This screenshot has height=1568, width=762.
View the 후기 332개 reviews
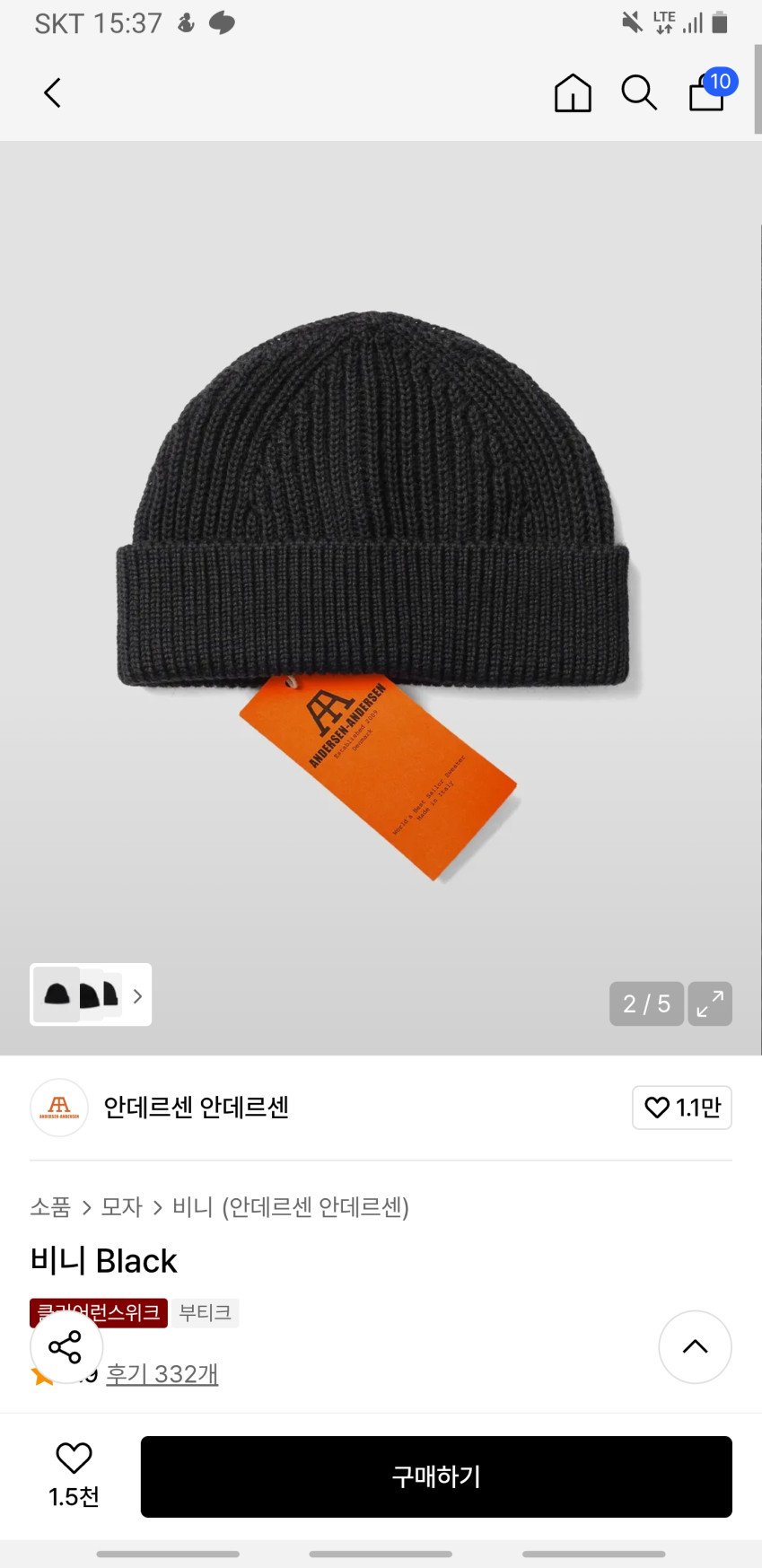(162, 1374)
